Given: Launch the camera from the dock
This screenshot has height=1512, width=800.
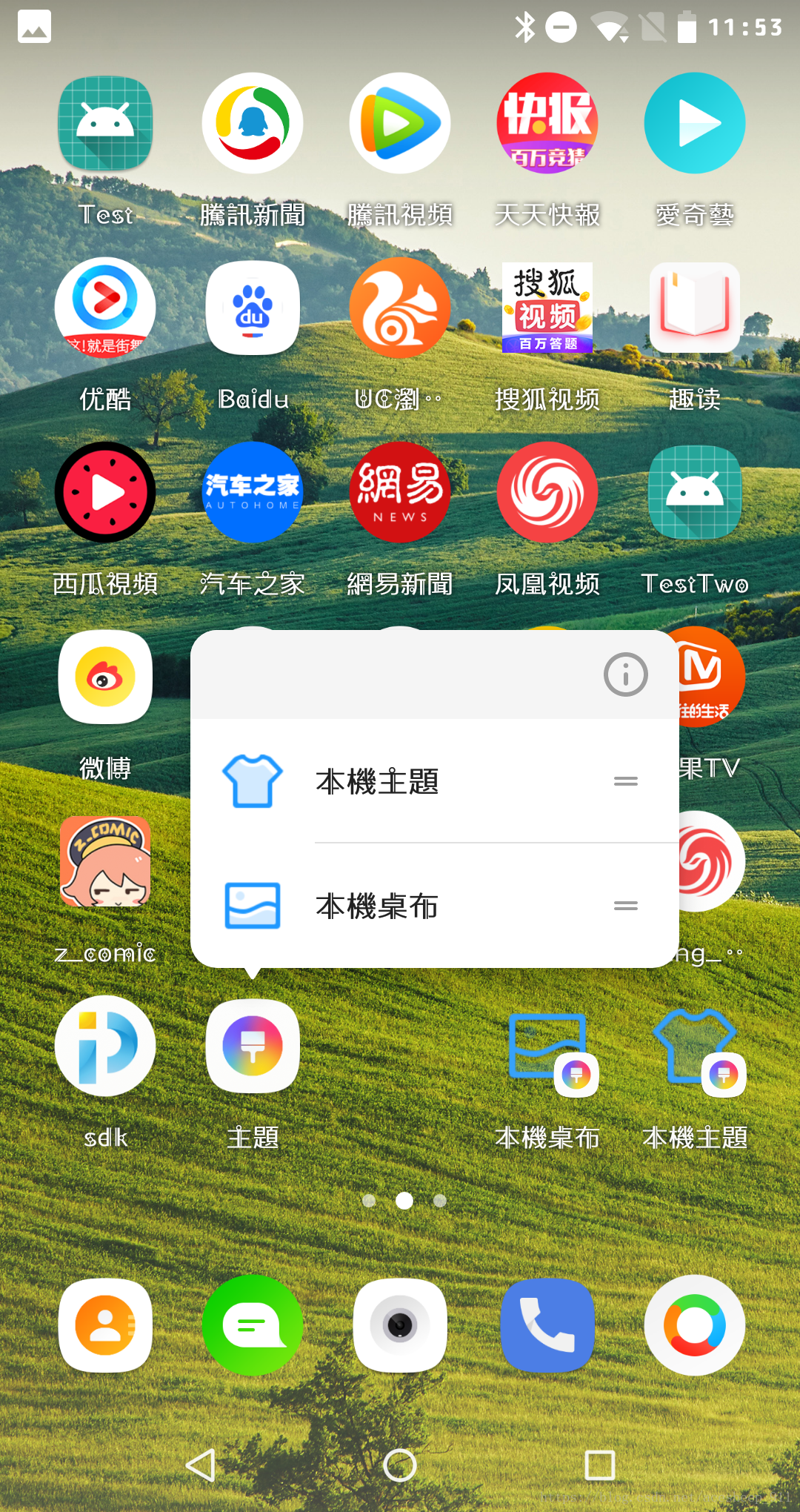Looking at the screenshot, I should point(400,1325).
